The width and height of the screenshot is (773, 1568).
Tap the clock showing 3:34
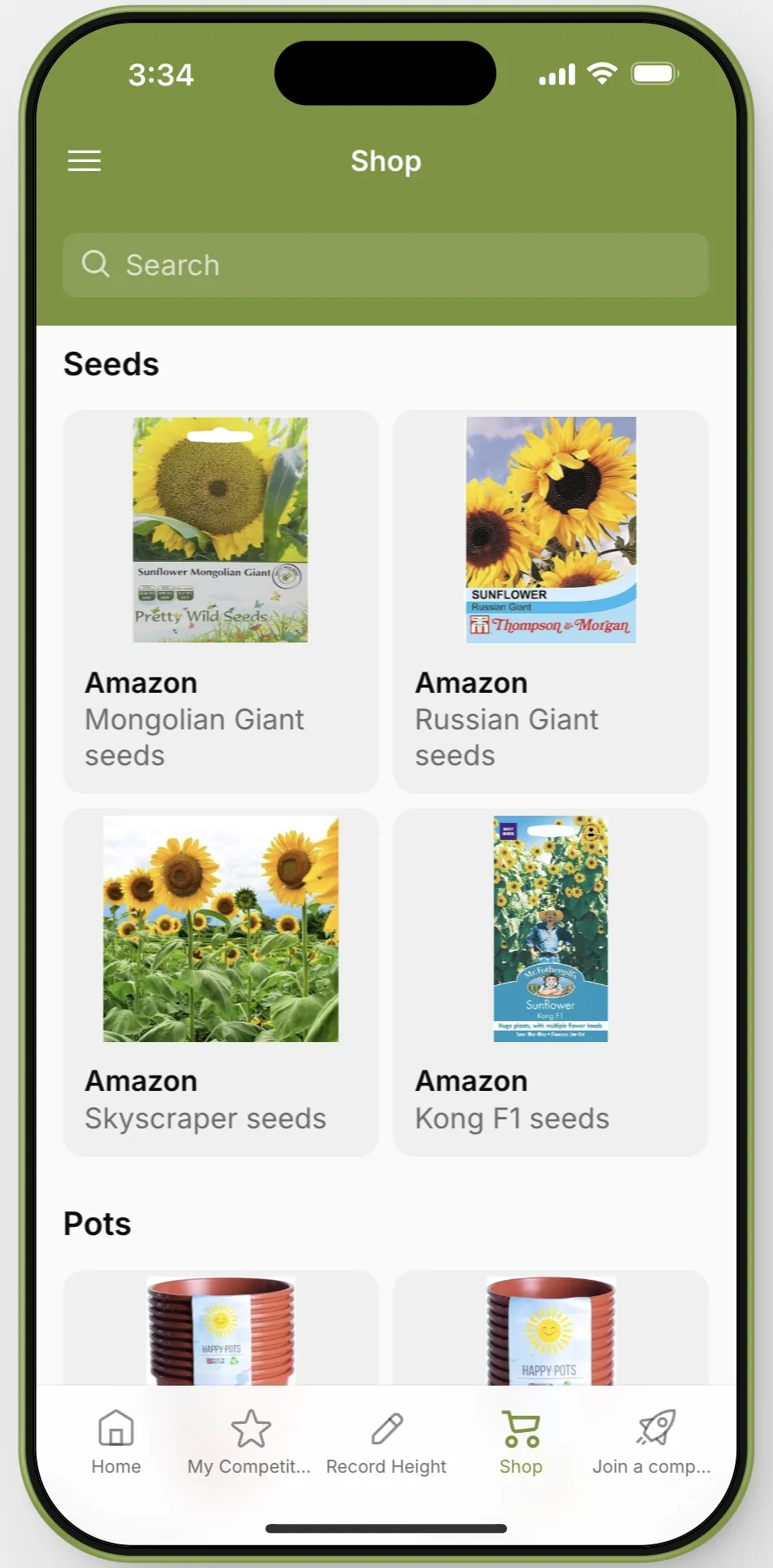point(162,74)
